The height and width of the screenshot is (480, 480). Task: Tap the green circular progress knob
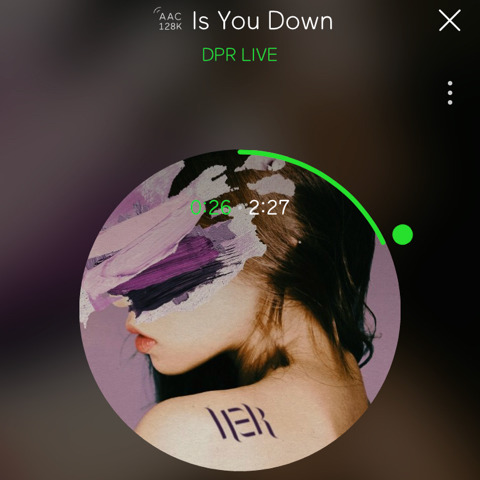click(x=403, y=234)
